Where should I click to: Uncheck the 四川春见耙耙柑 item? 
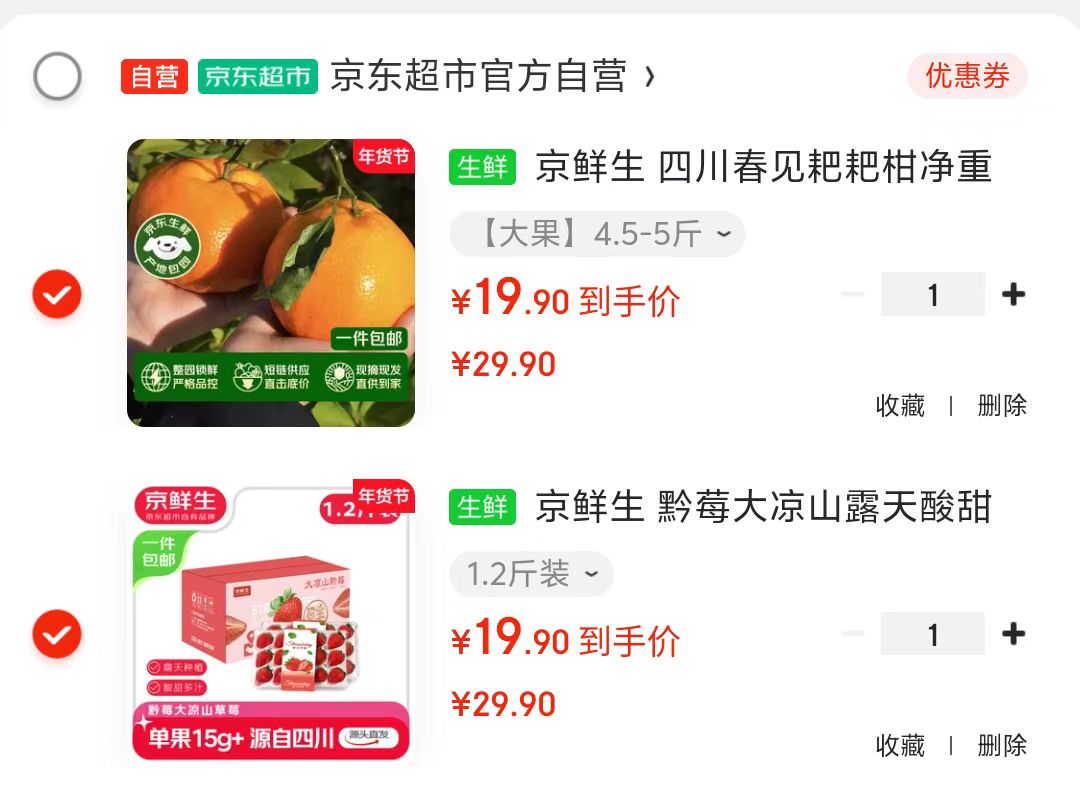pos(57,294)
